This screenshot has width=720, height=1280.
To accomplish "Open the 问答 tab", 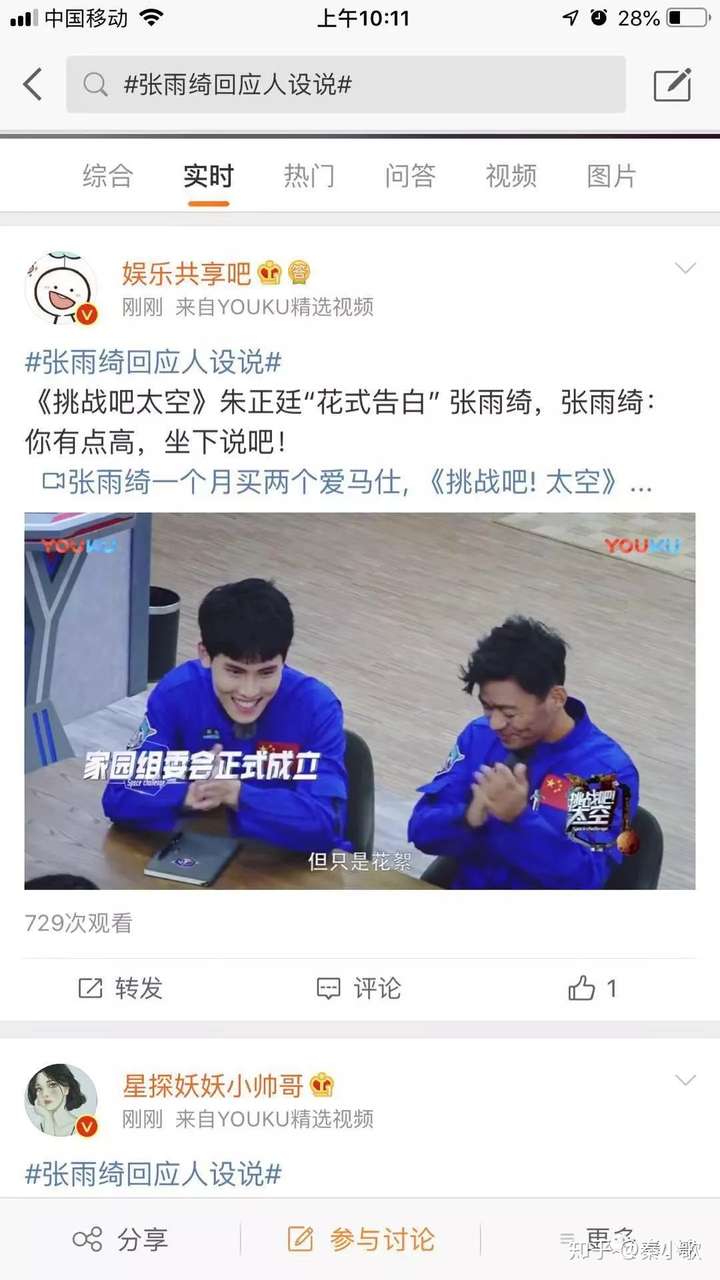I will 410,176.
